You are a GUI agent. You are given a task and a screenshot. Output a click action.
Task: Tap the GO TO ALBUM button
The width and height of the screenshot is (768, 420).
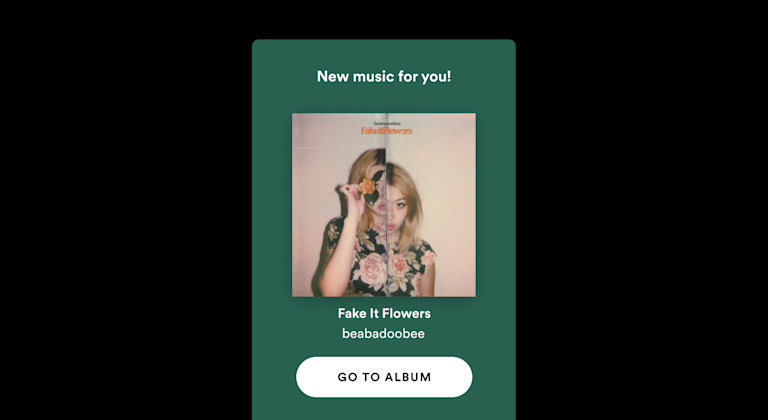pos(384,377)
